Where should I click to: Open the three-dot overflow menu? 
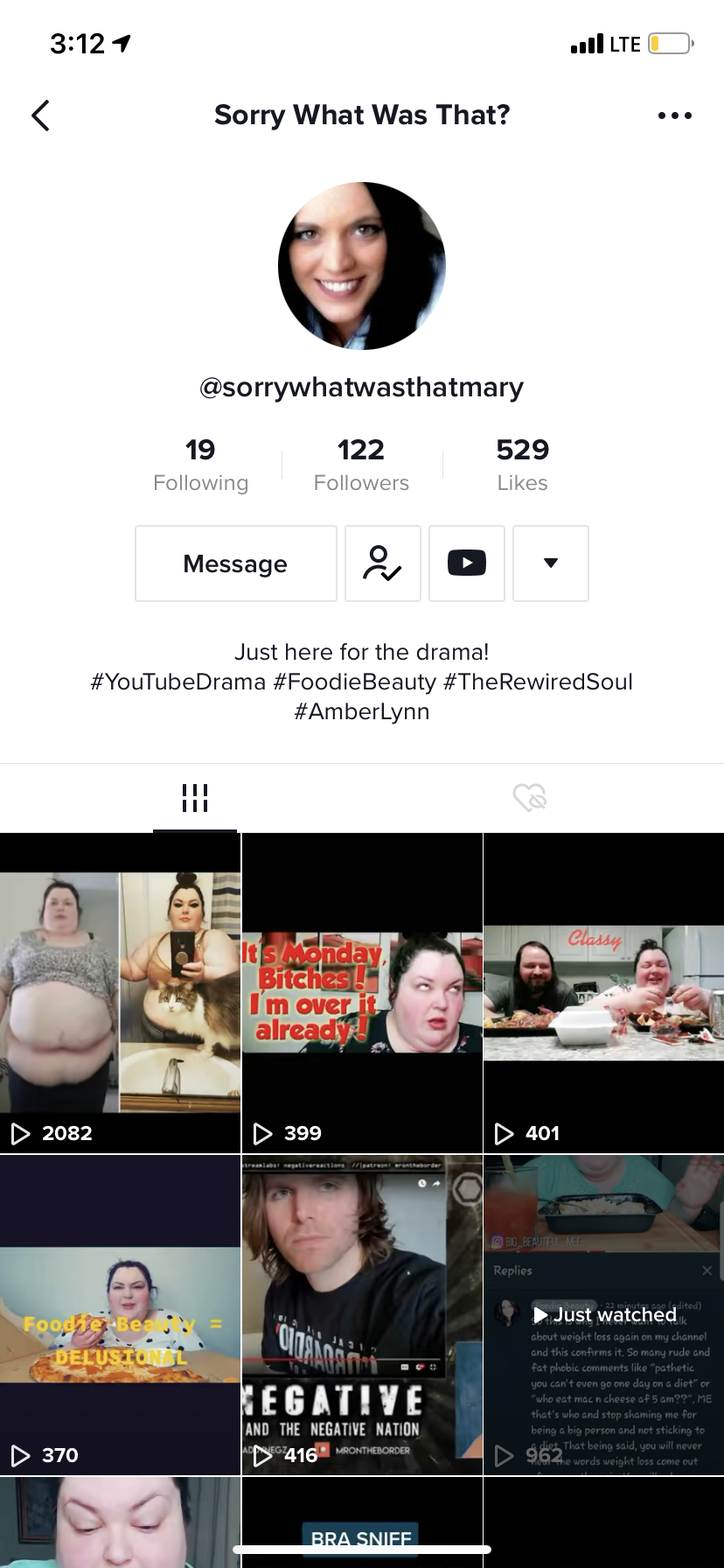pyautogui.click(x=675, y=115)
